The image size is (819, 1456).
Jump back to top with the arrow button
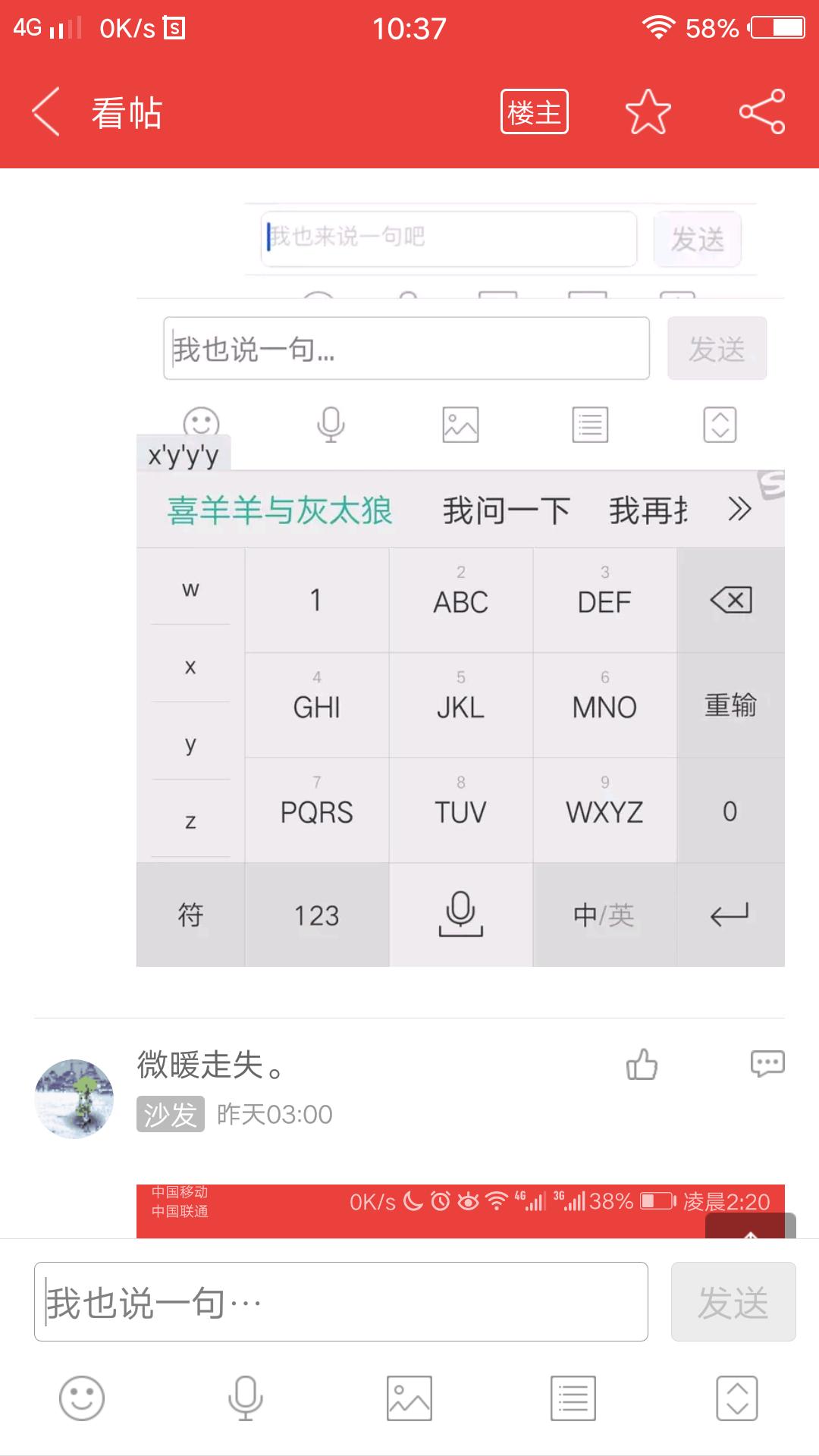pyautogui.click(x=750, y=1227)
